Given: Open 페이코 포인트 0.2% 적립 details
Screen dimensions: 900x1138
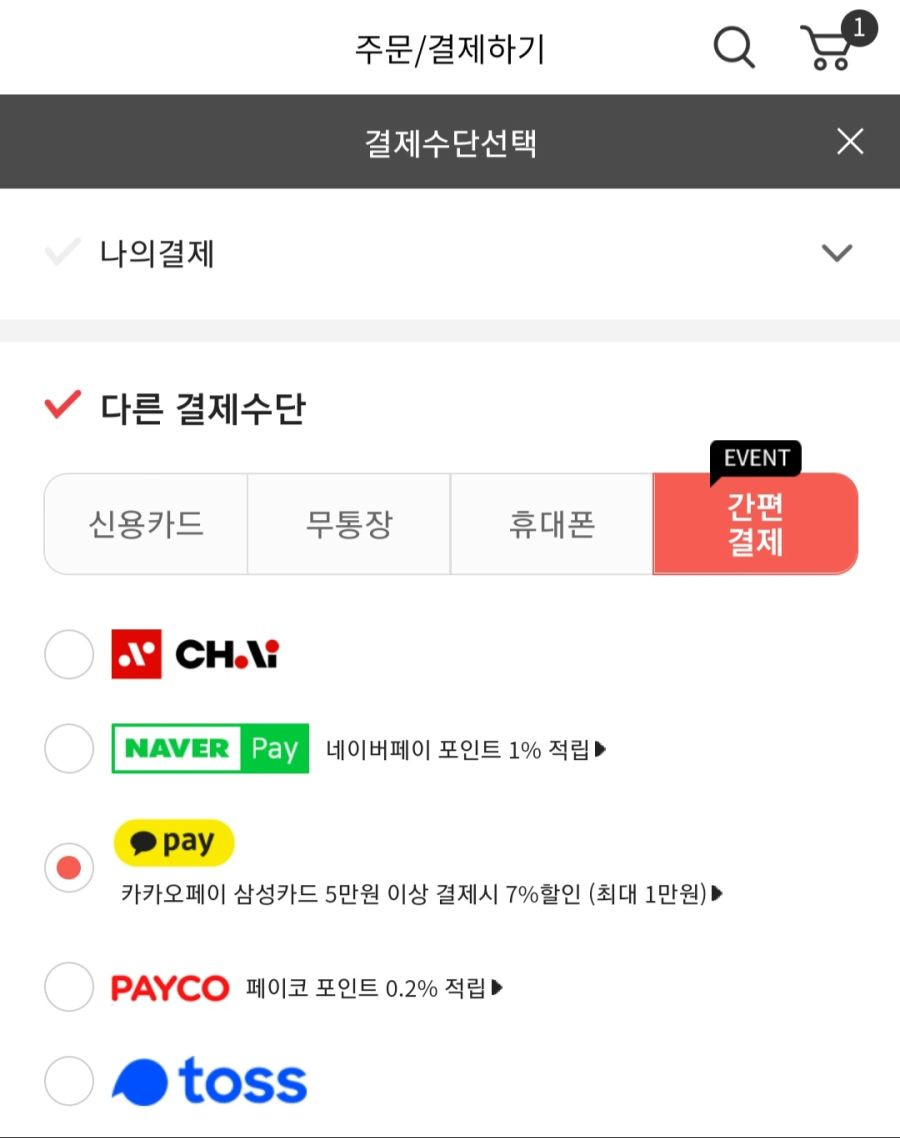Looking at the screenshot, I should pyautogui.click(x=374, y=988).
